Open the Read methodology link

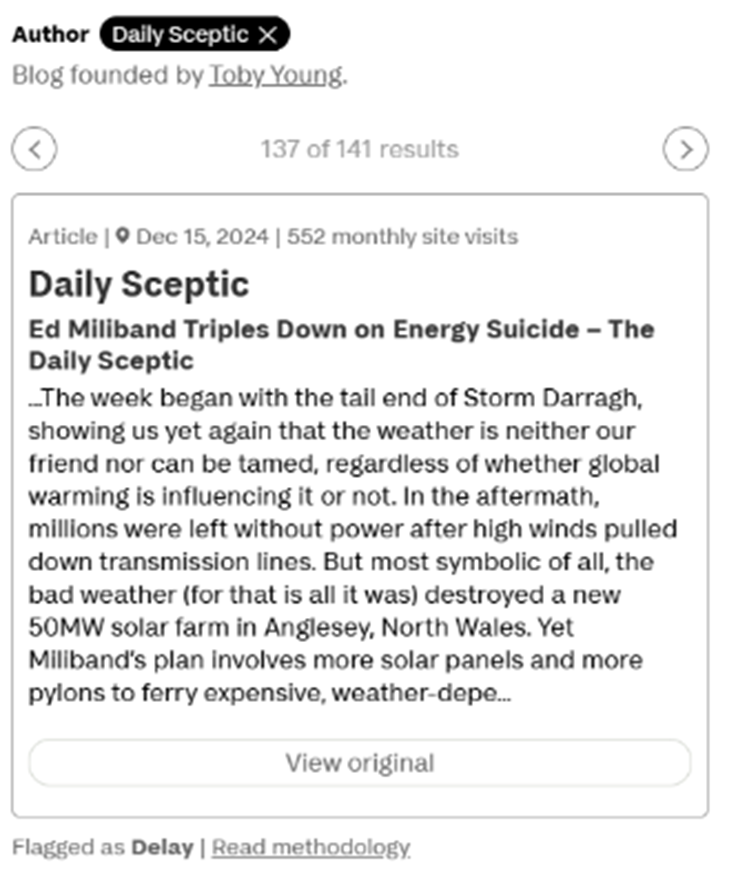coord(311,847)
